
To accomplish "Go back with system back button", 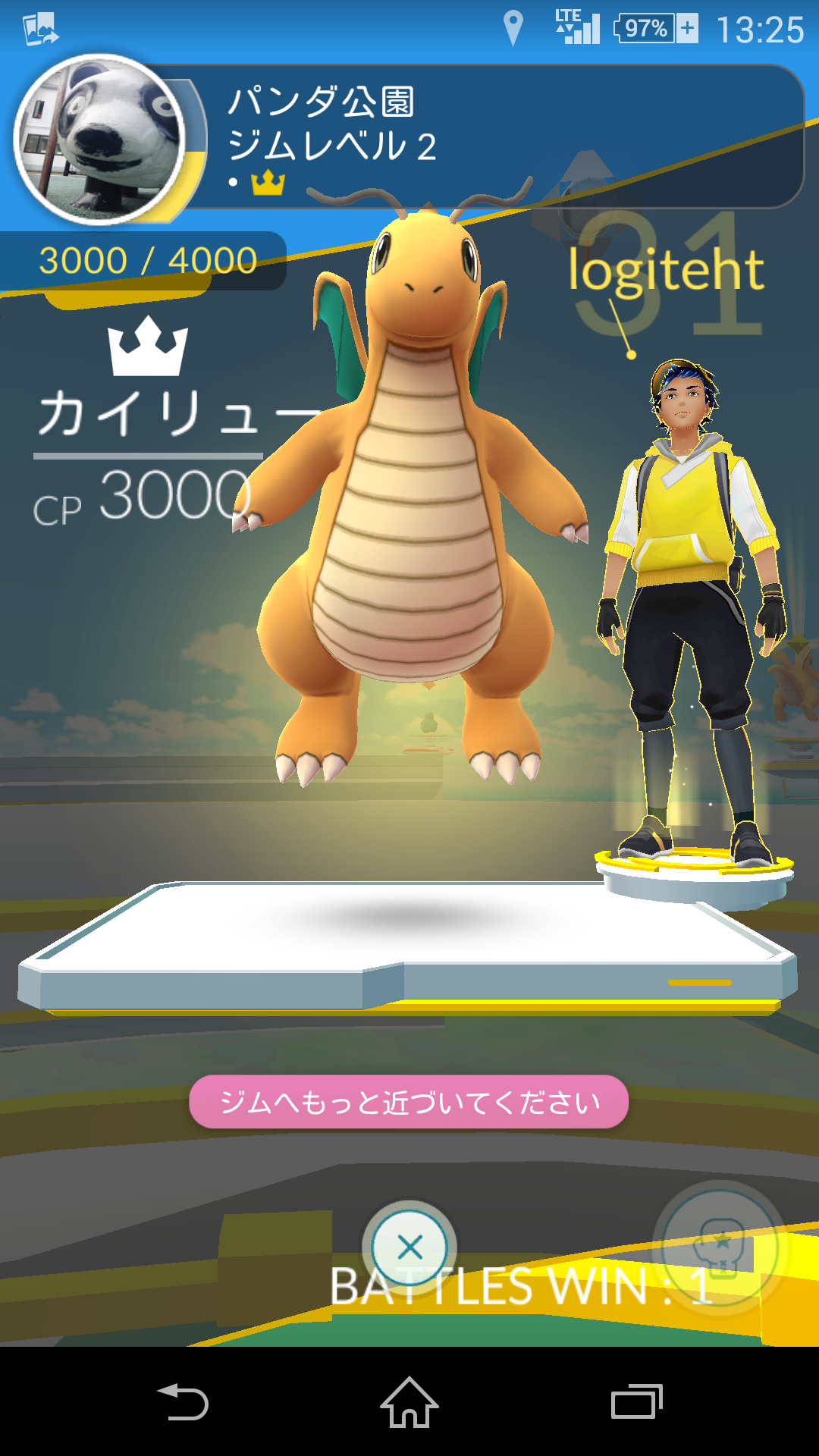I will pos(183,1402).
